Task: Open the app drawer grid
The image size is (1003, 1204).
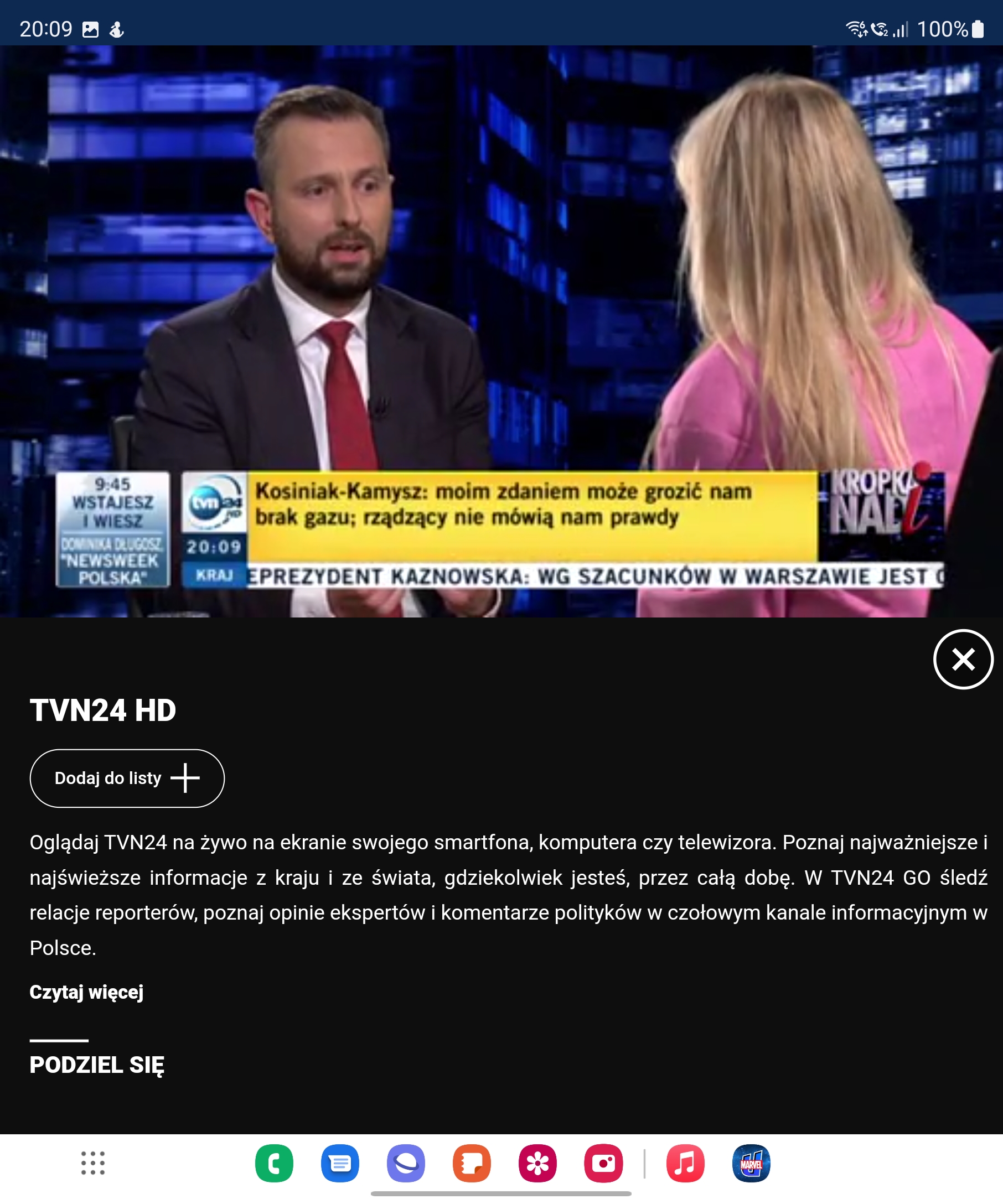Action: tap(93, 1163)
